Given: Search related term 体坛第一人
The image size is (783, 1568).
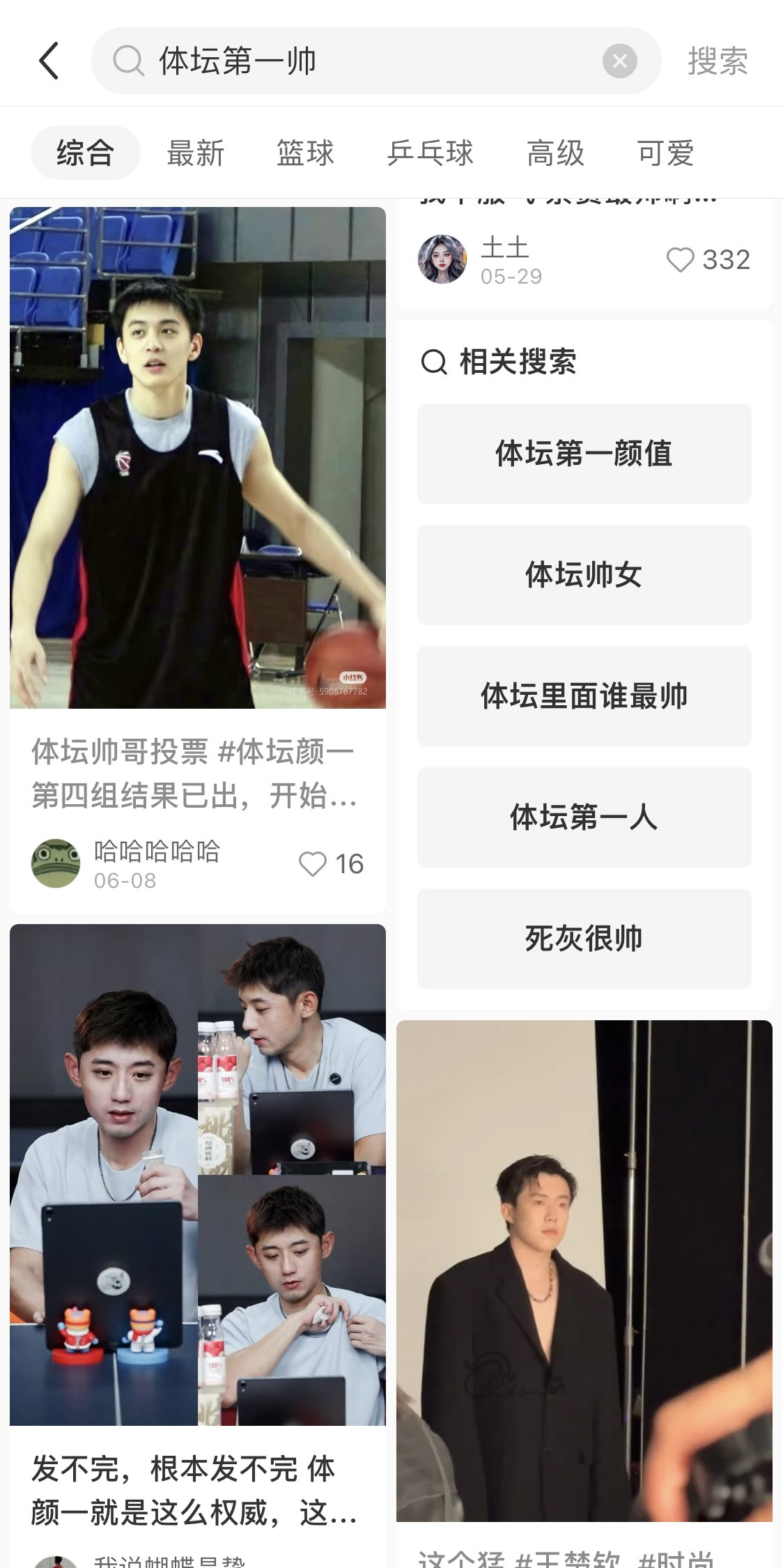Looking at the screenshot, I should [584, 817].
